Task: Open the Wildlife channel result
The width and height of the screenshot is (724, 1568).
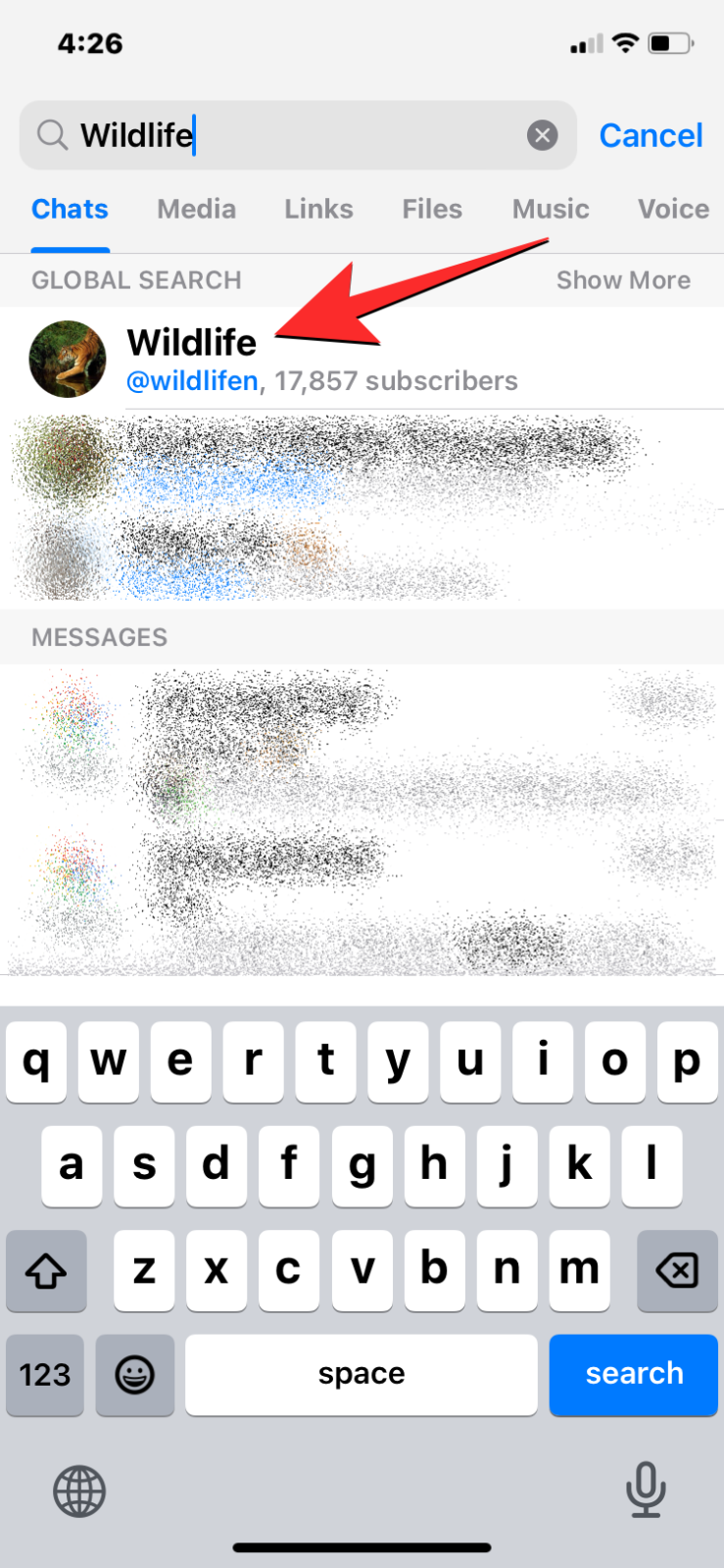Action: pos(323,359)
